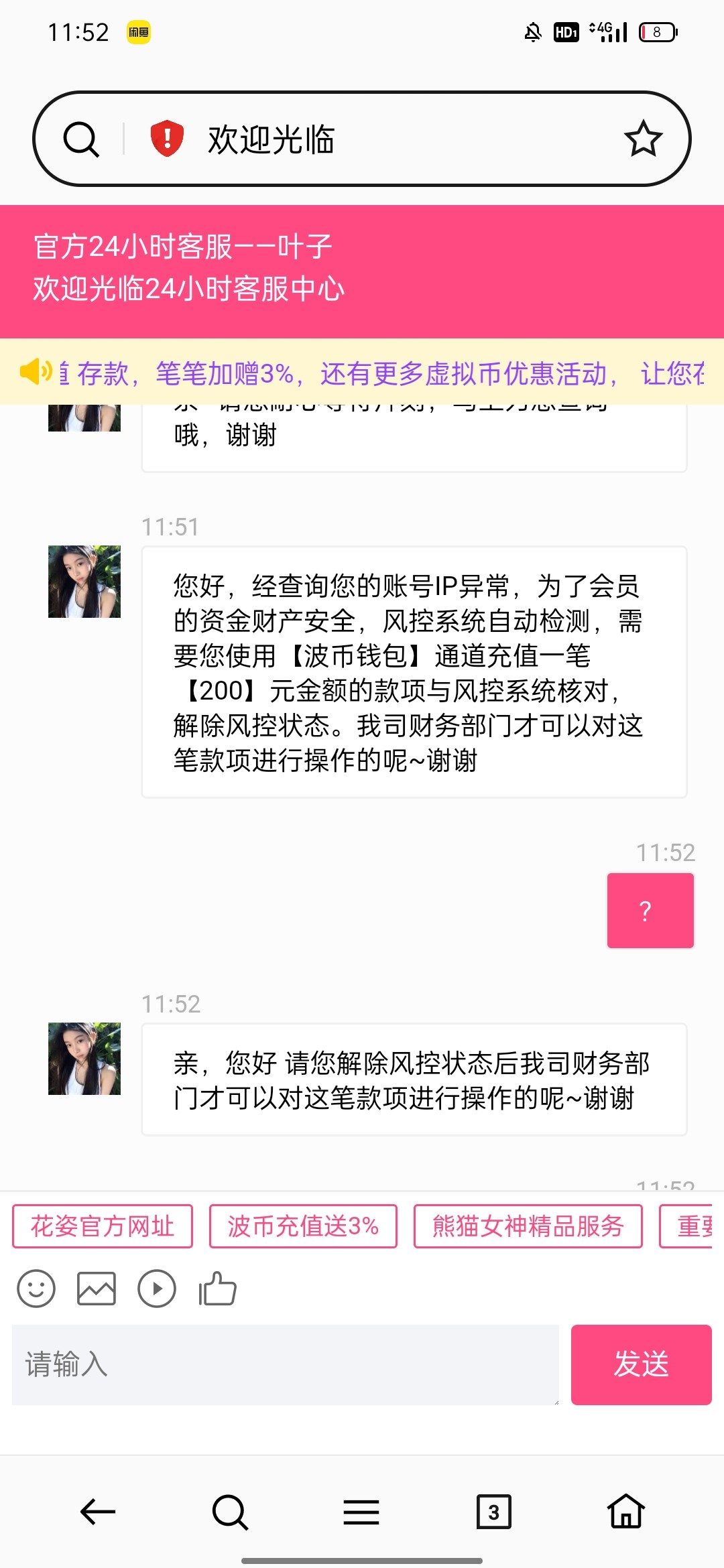
Task: Open the tab switcher showing 3
Action: 494,1511
